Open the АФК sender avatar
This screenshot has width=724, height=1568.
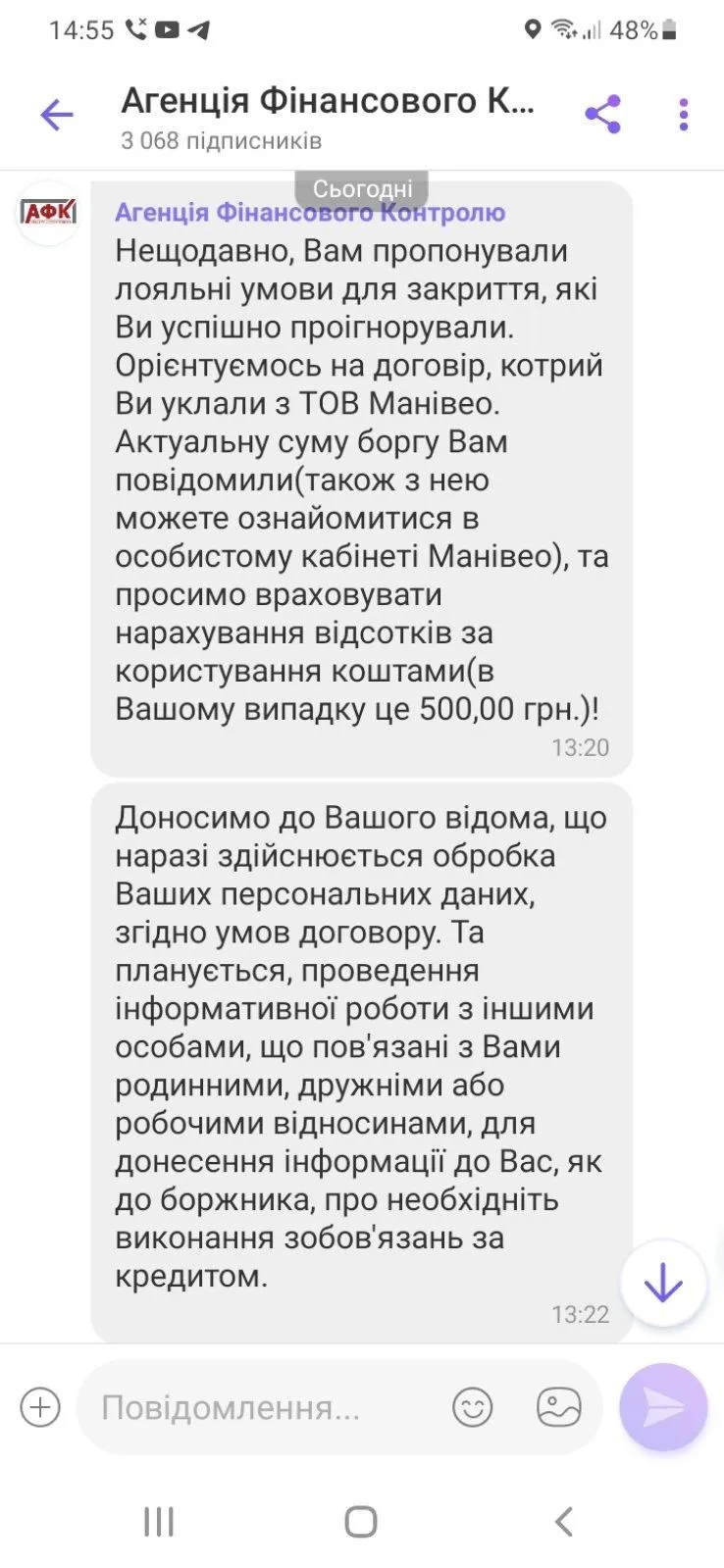coord(48,212)
